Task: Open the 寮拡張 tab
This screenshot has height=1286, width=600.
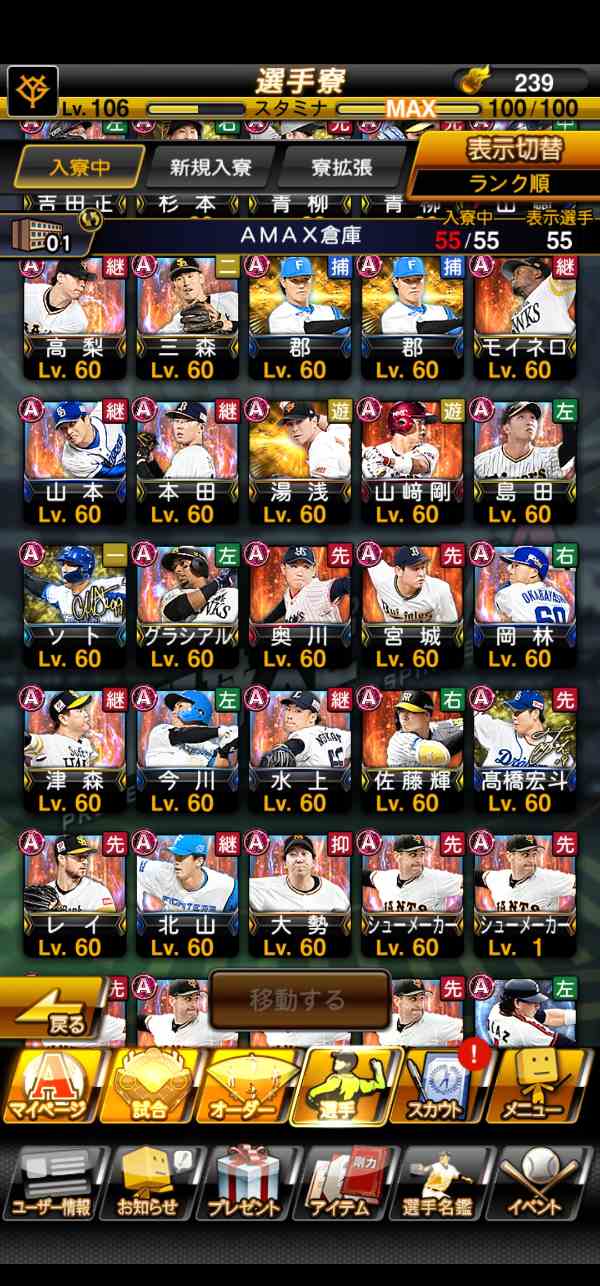Action: click(343, 167)
